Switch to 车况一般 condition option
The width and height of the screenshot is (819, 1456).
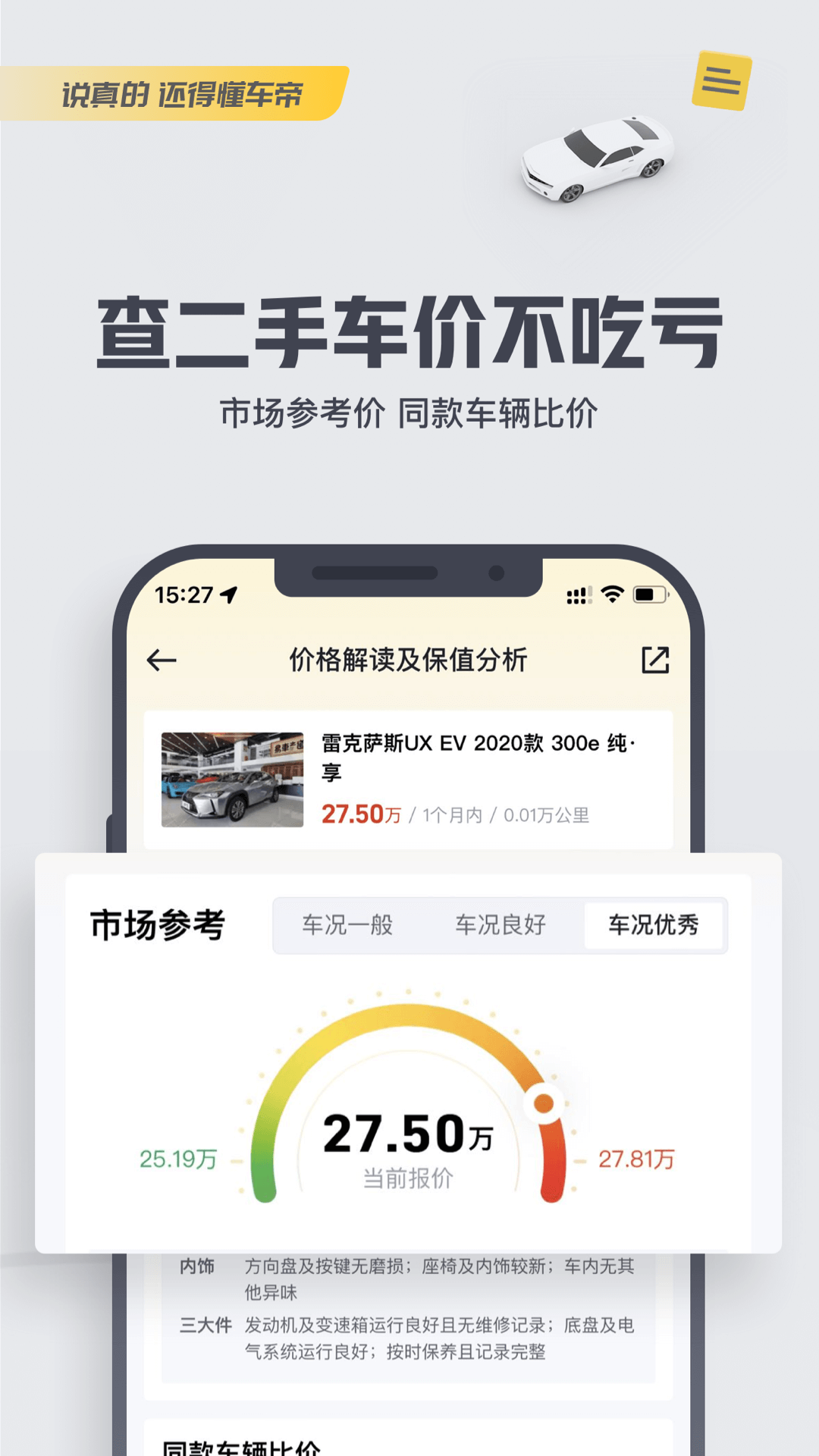(348, 926)
